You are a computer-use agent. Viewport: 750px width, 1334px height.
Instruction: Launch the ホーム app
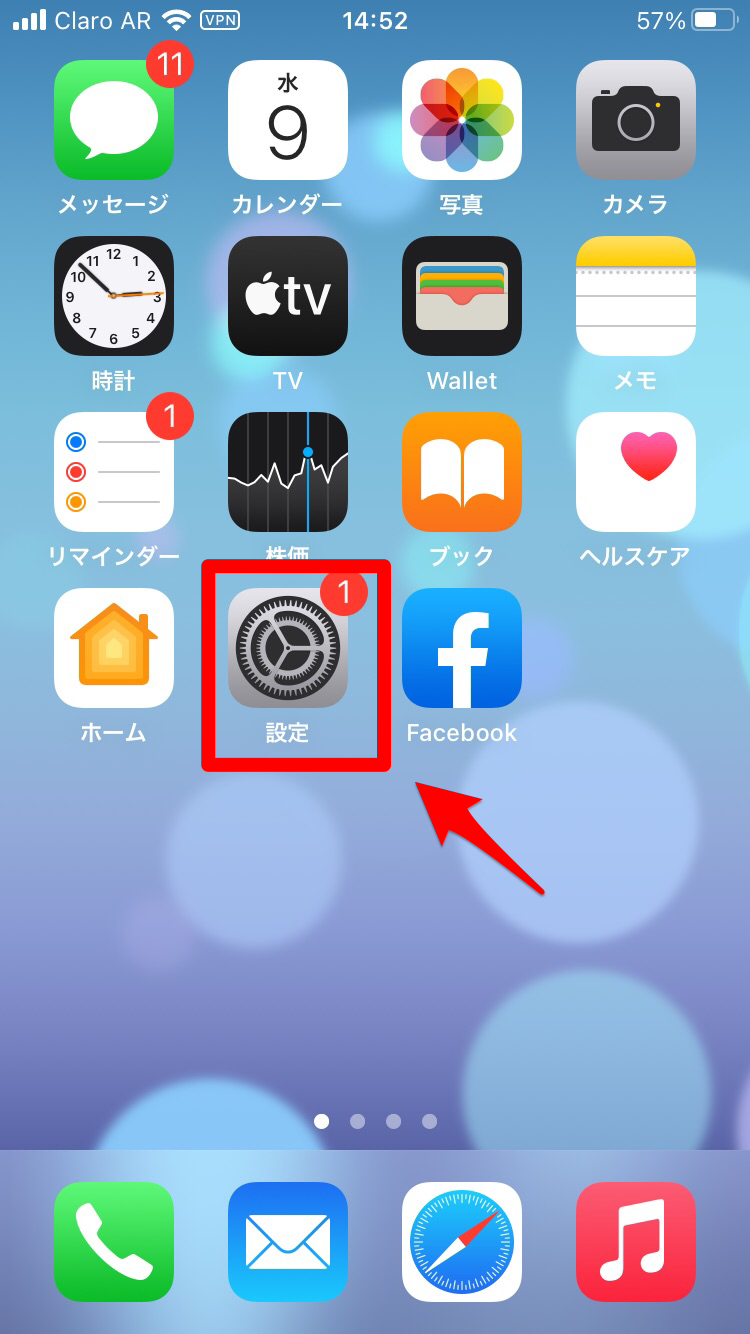pyautogui.click(x=113, y=648)
